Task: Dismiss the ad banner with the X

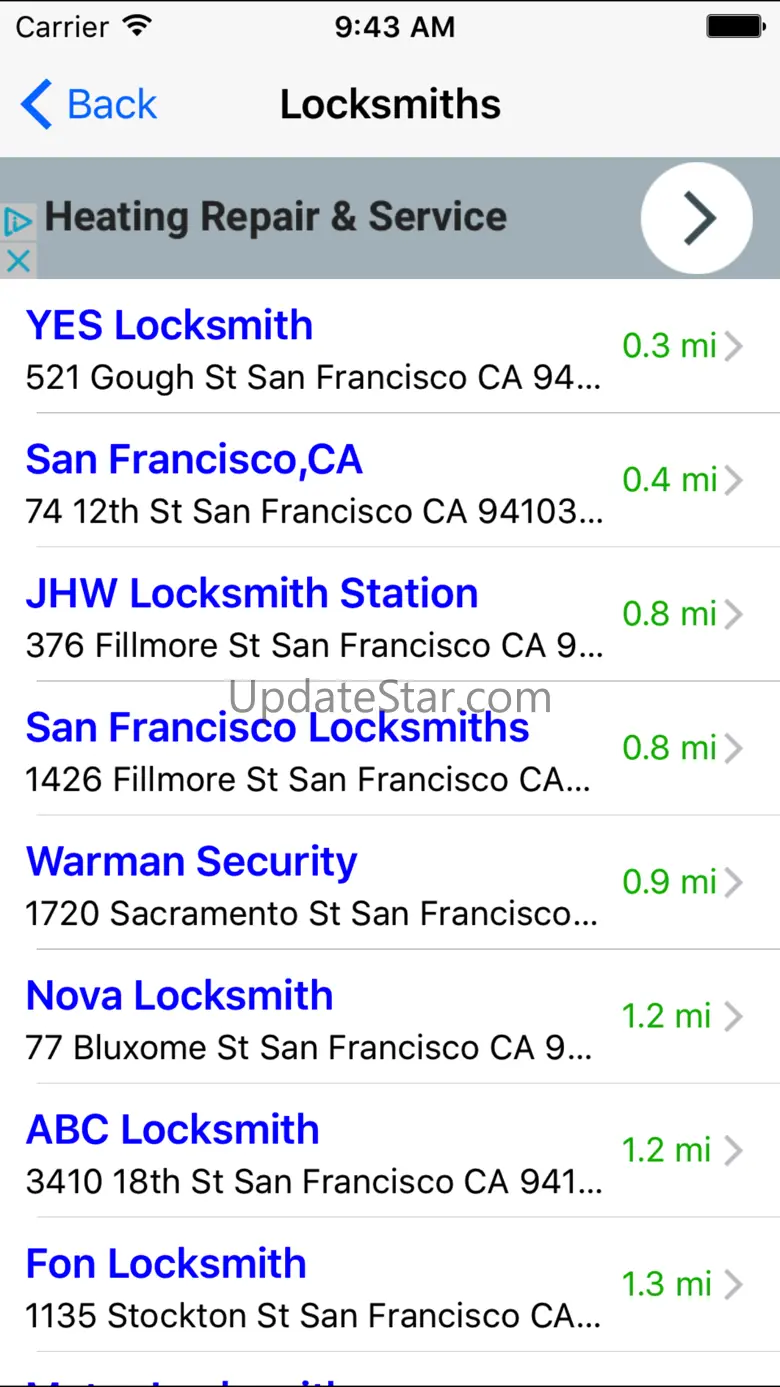Action: pos(18,262)
